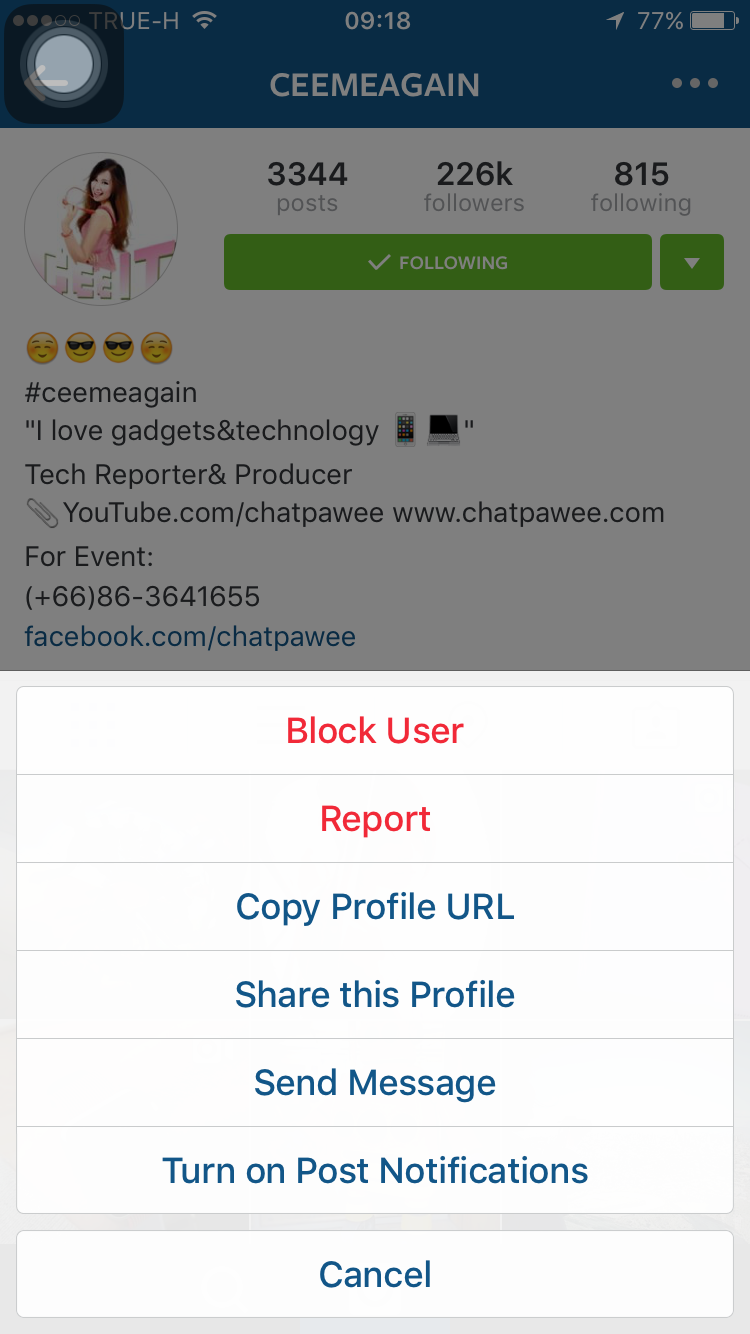
Task: Copy Profile URL
Action: [375, 907]
